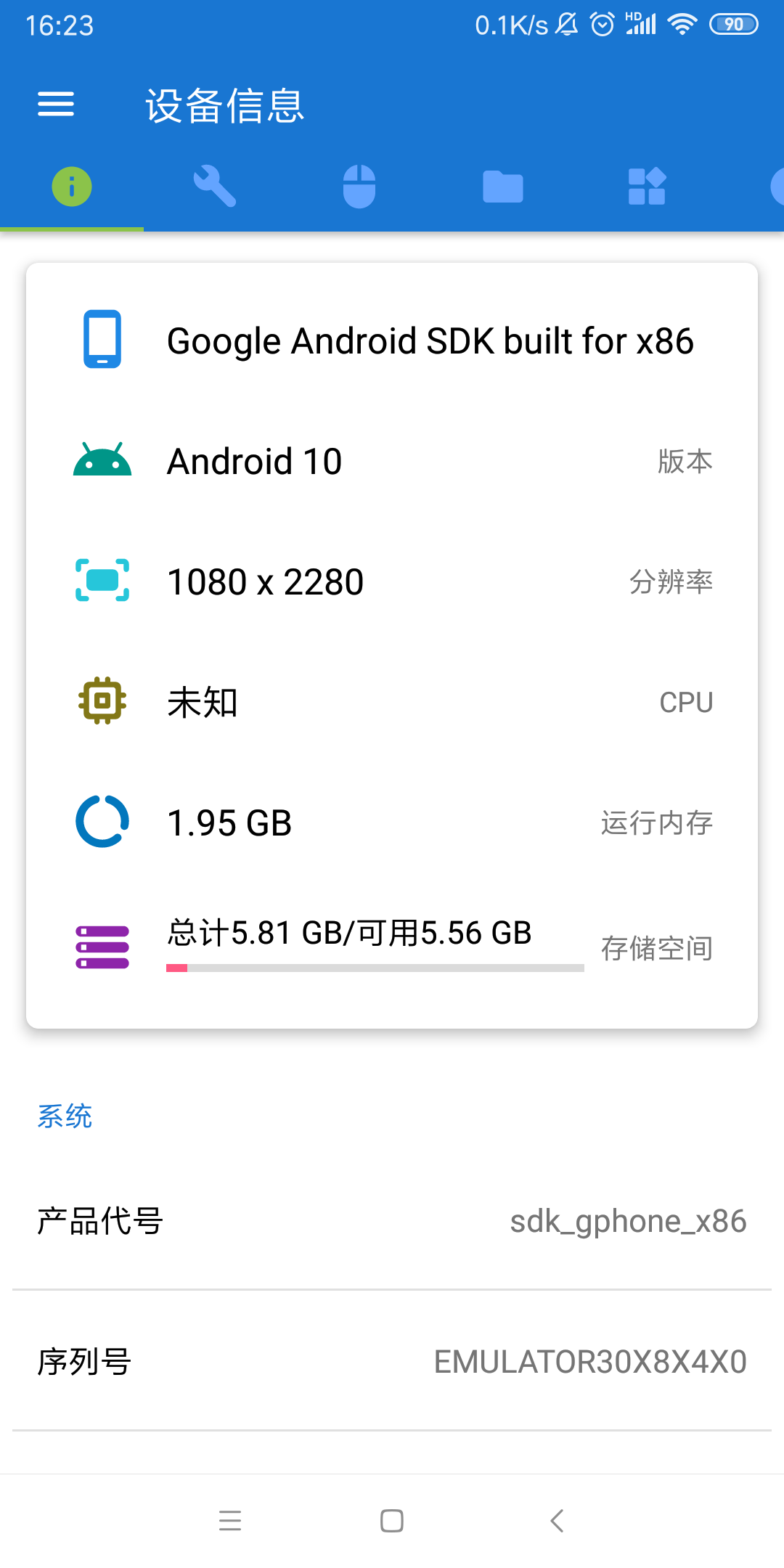Click the CPU chip icon next to 未知

pos(102,701)
